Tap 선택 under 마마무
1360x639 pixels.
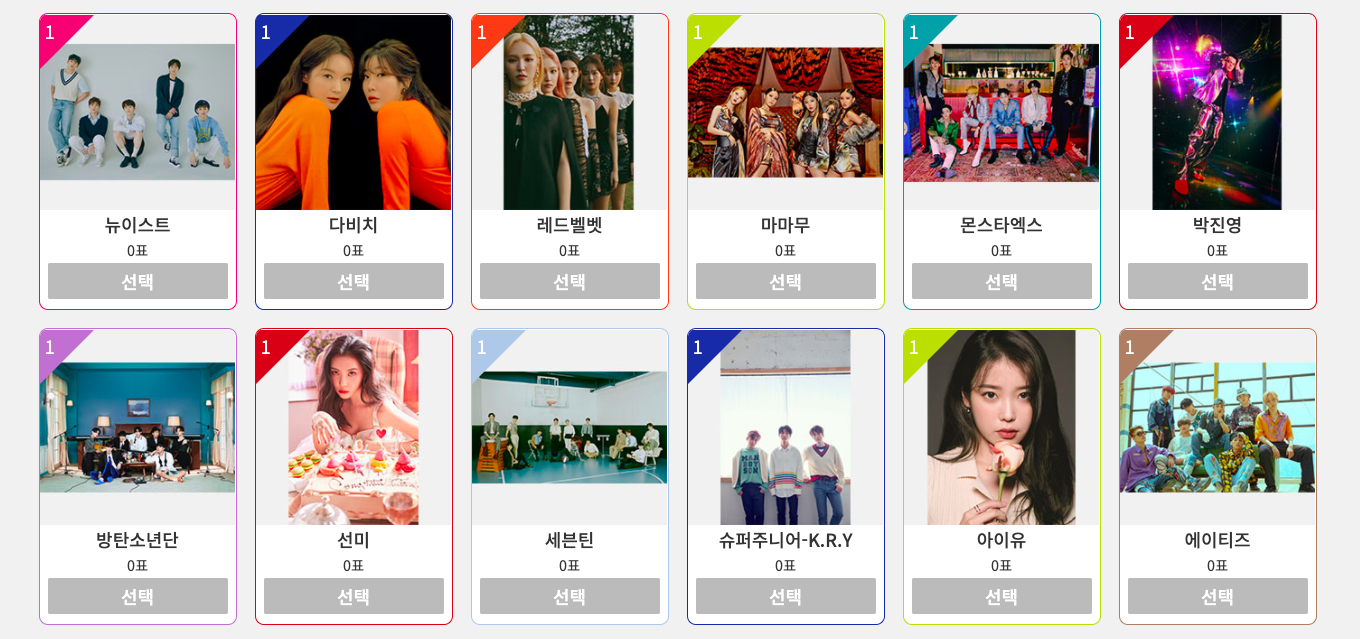click(786, 281)
